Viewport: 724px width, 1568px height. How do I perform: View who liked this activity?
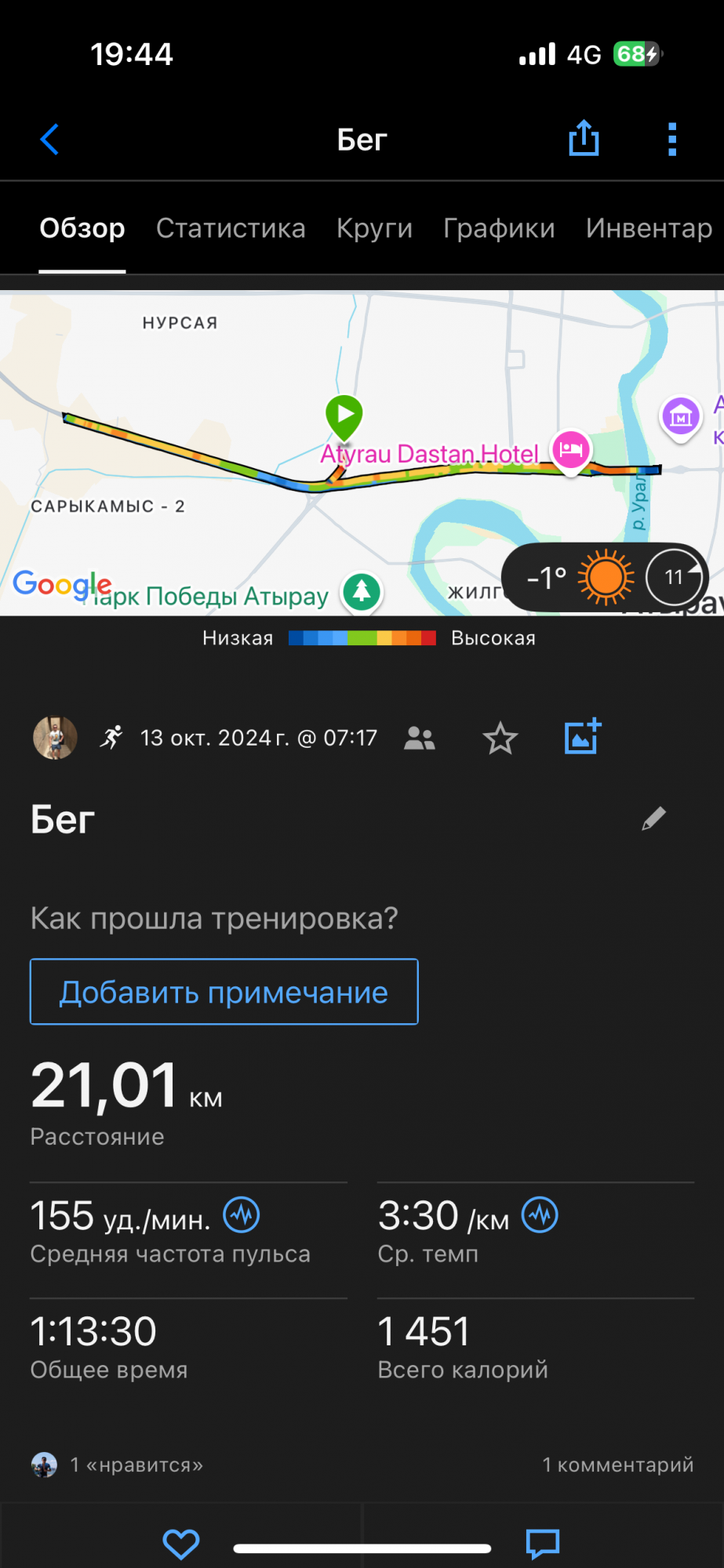118,1465
